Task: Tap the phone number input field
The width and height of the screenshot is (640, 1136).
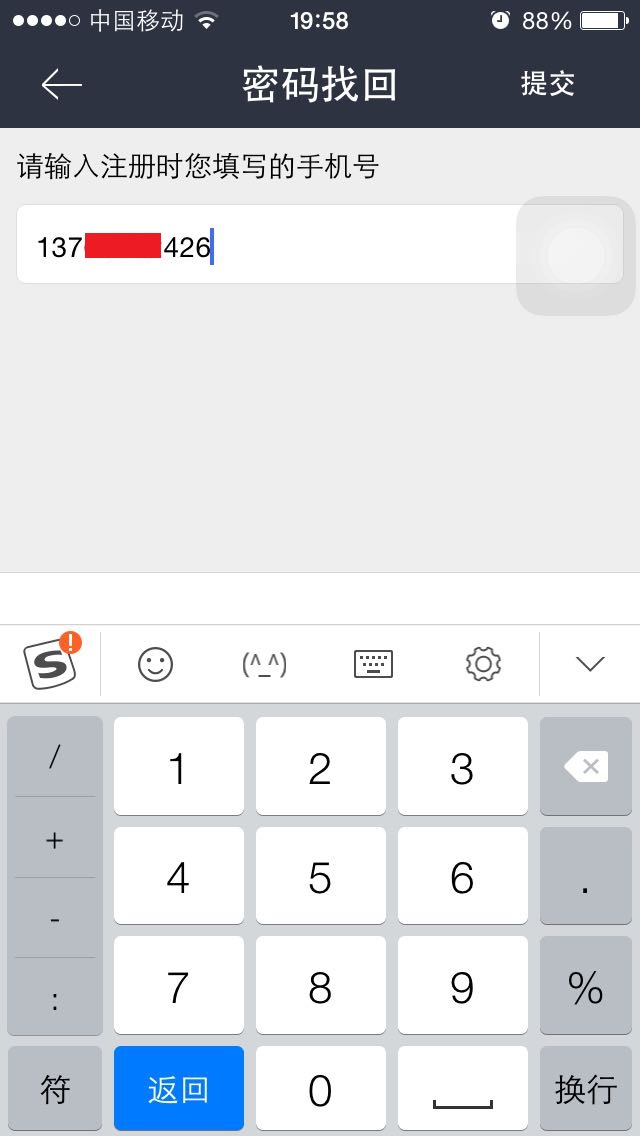Action: click(320, 244)
